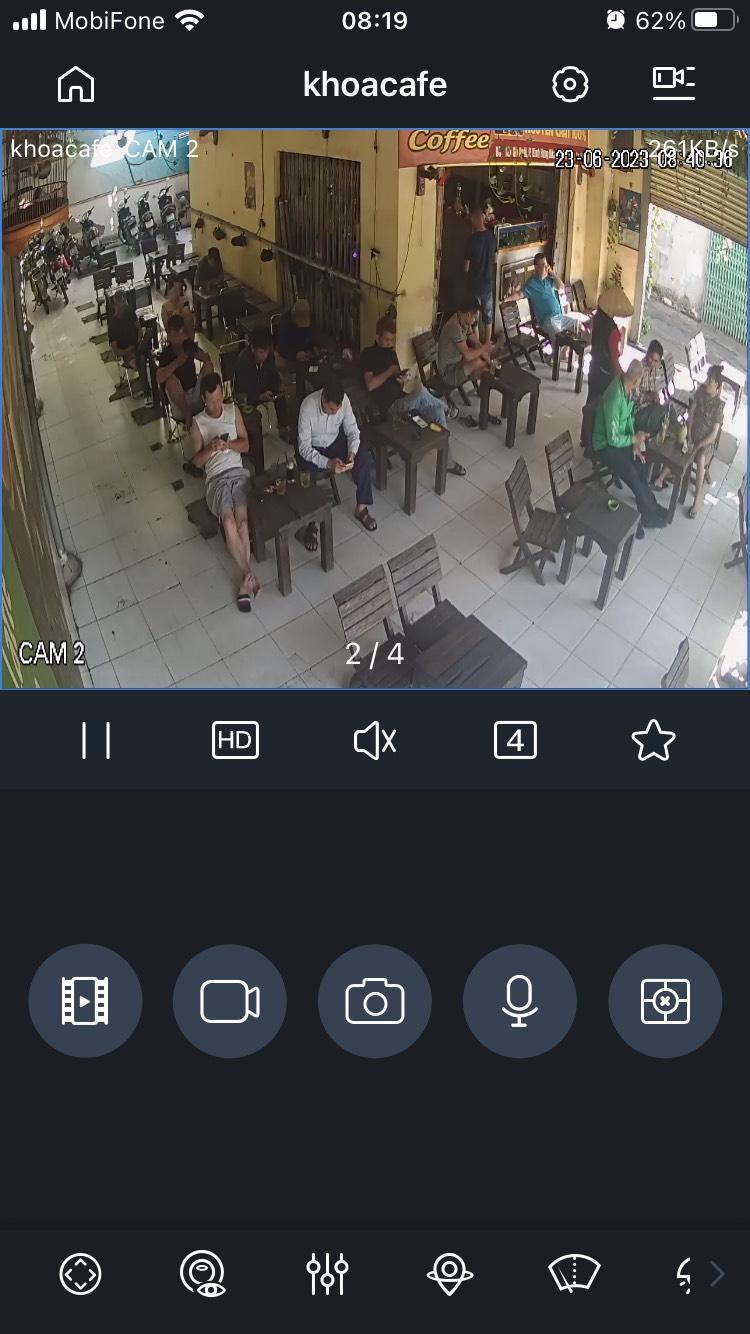Go to the home screen icon

click(x=76, y=85)
